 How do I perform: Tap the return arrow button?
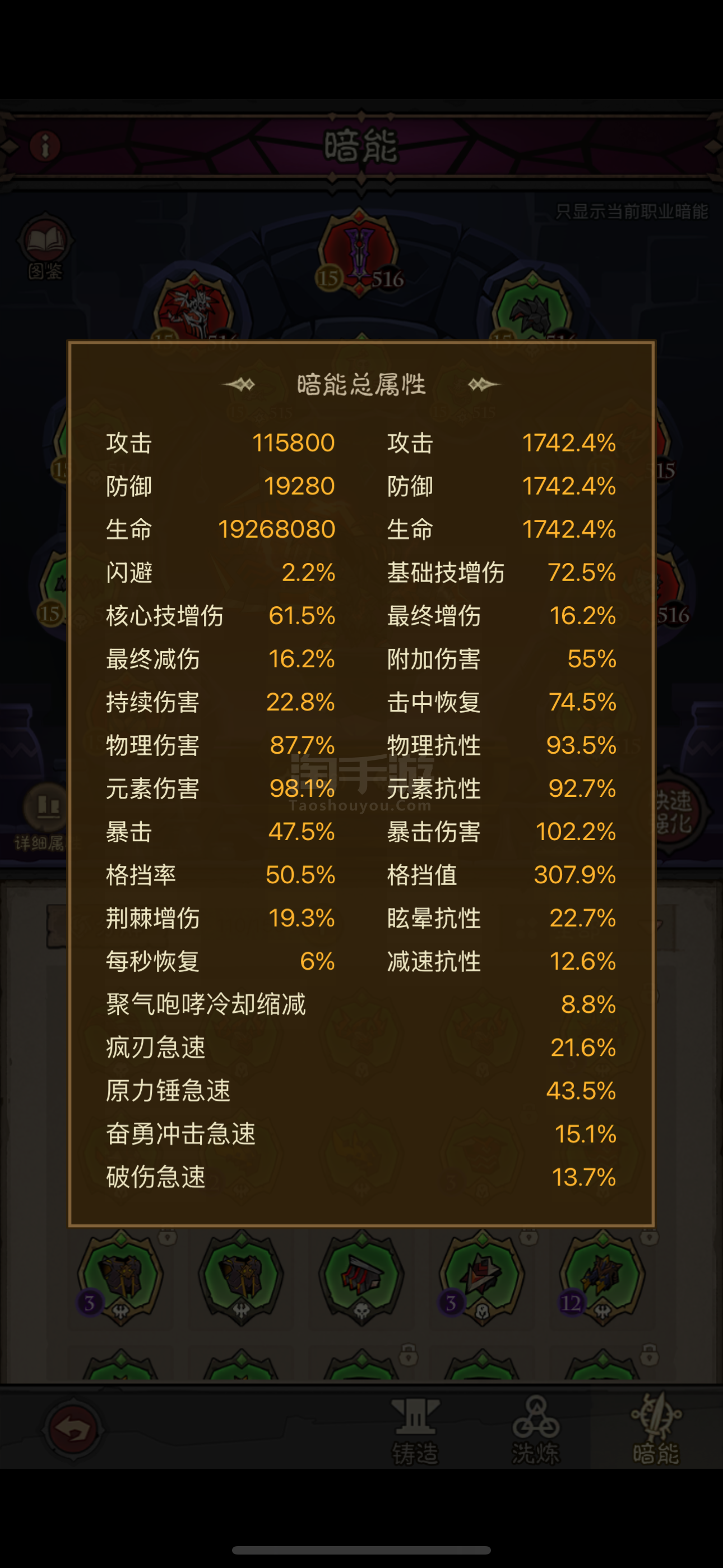pos(73,1430)
